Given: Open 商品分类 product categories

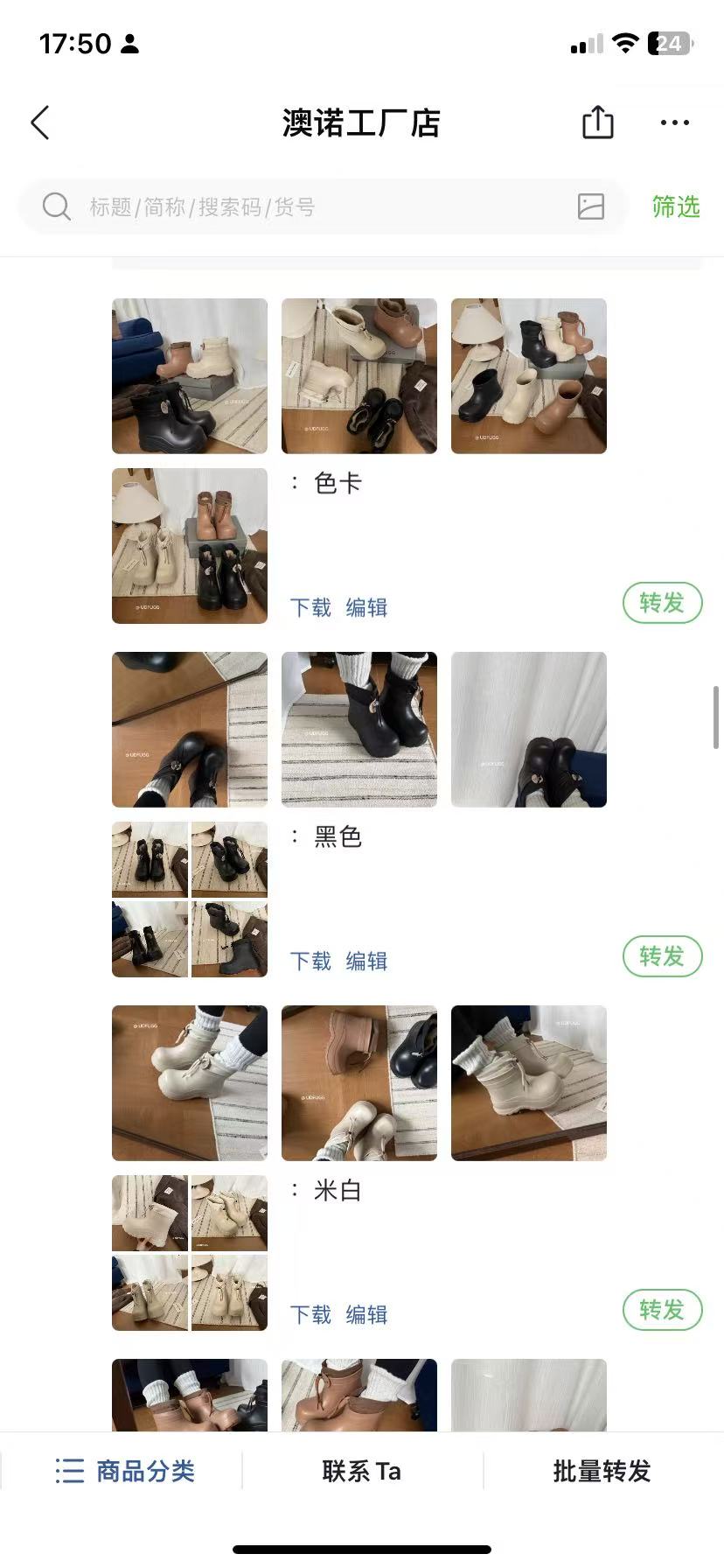Looking at the screenshot, I should point(124,1471).
